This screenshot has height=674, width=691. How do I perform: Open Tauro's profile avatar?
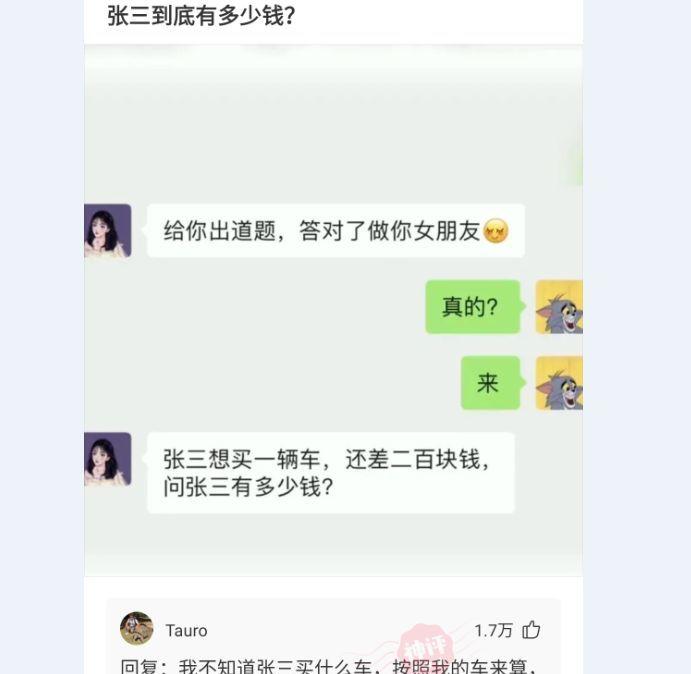tap(137, 629)
